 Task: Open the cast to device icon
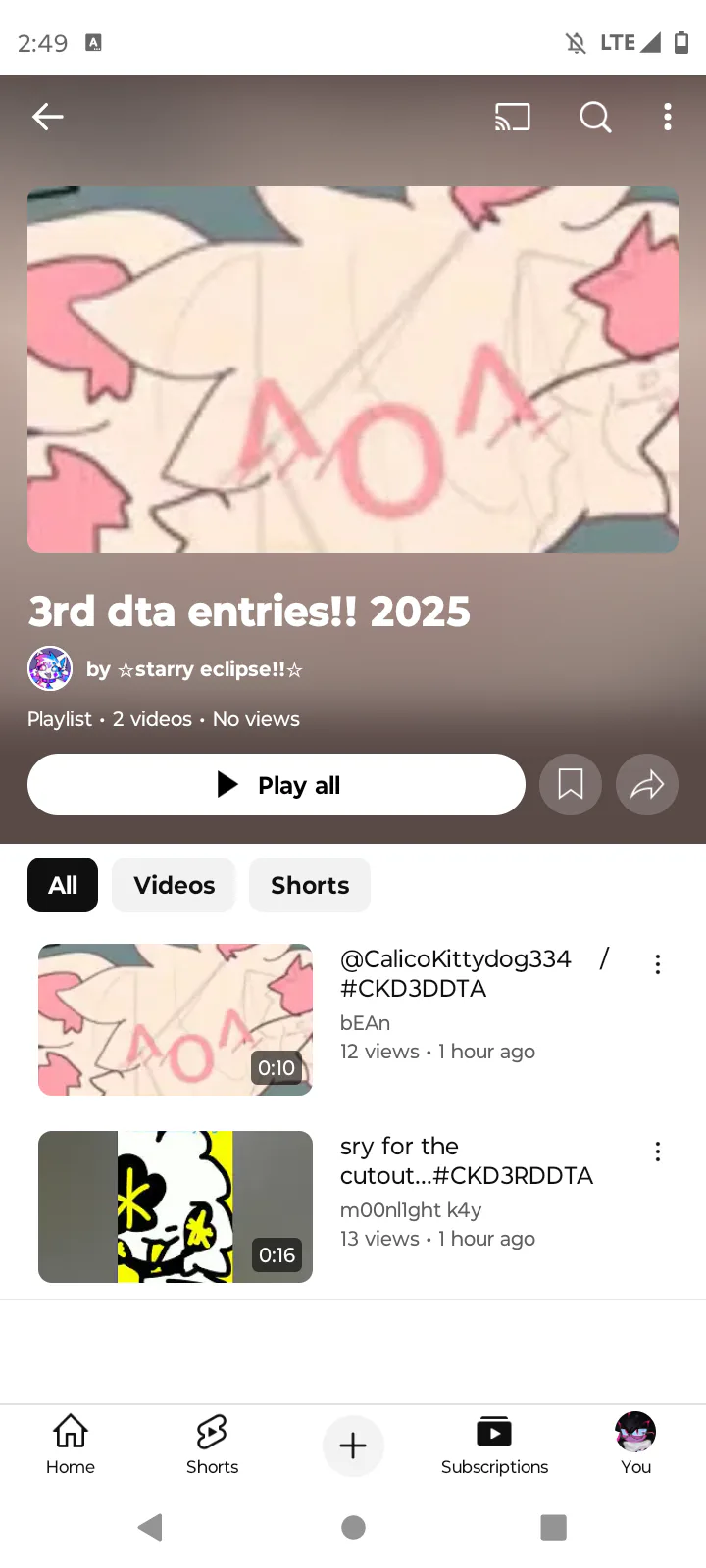click(x=512, y=118)
